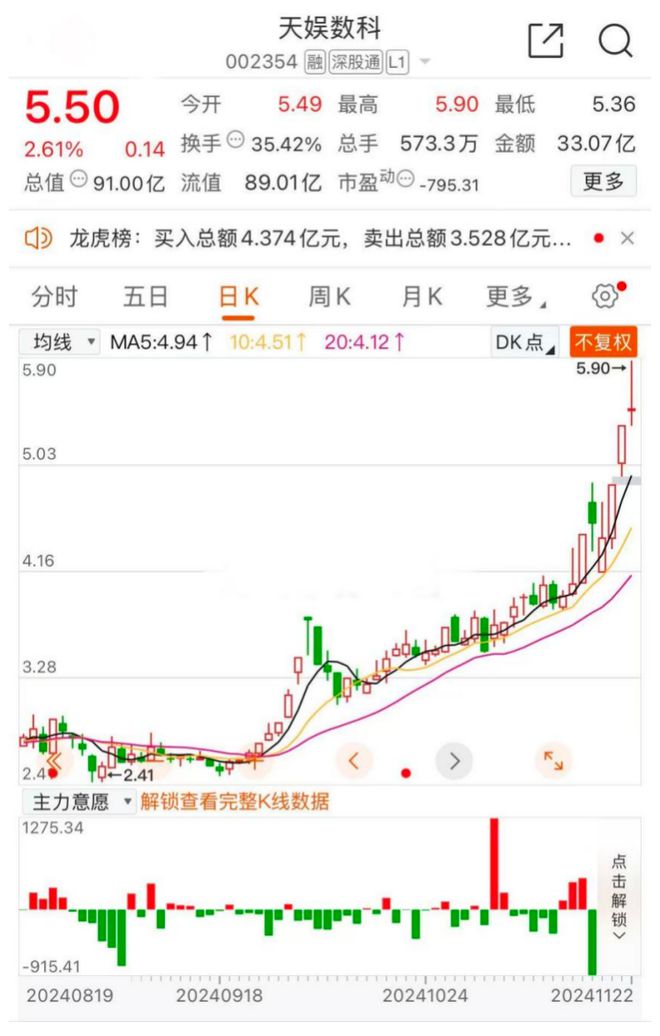660x1036 pixels.
Task: Move chart to next candle
Action: click(x=455, y=761)
